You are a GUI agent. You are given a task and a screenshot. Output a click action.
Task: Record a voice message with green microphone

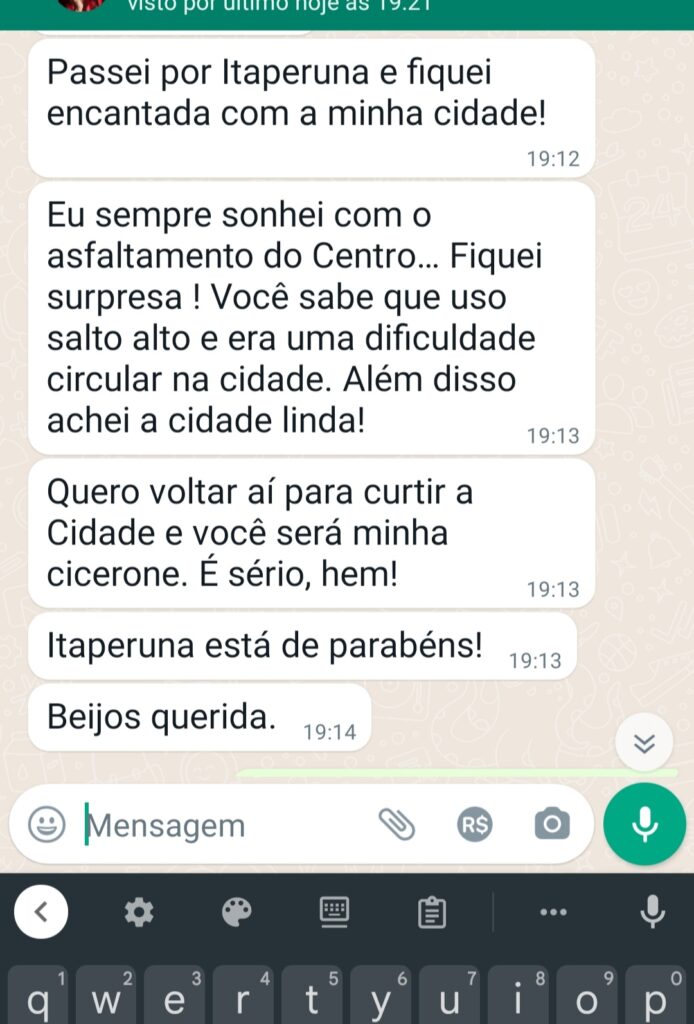coord(645,824)
